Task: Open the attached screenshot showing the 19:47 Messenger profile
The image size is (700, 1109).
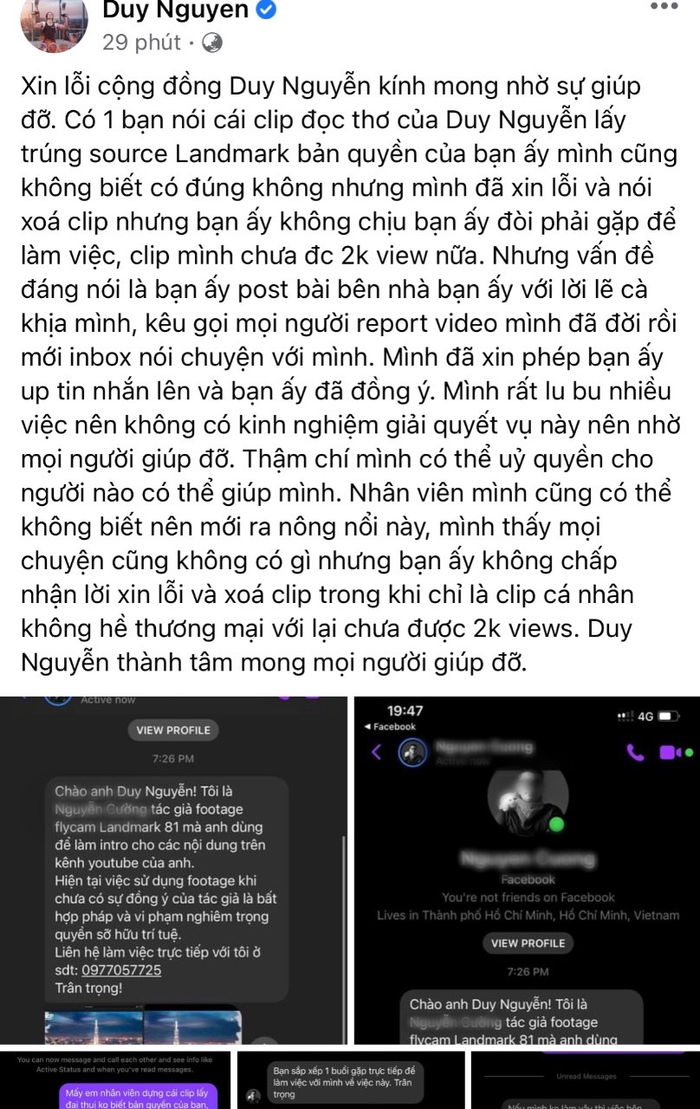Action: 526,870
